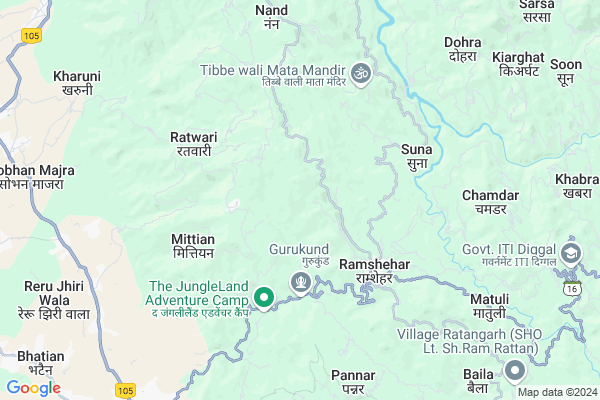The image size is (600, 400).
Task: Select Village Ratangarh location pin
Action: coord(515,371)
